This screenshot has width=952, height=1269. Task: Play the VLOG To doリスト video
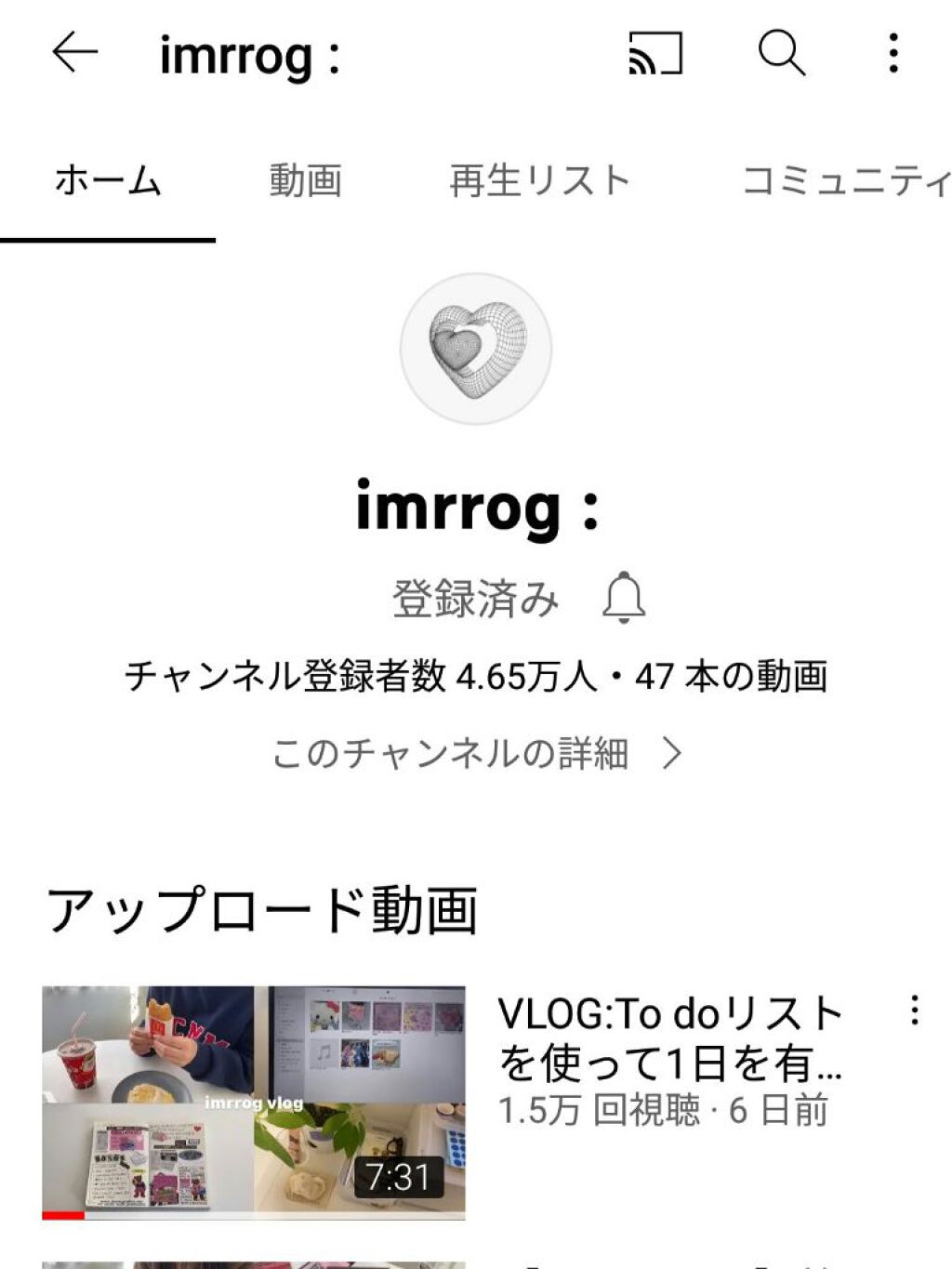click(x=253, y=1102)
